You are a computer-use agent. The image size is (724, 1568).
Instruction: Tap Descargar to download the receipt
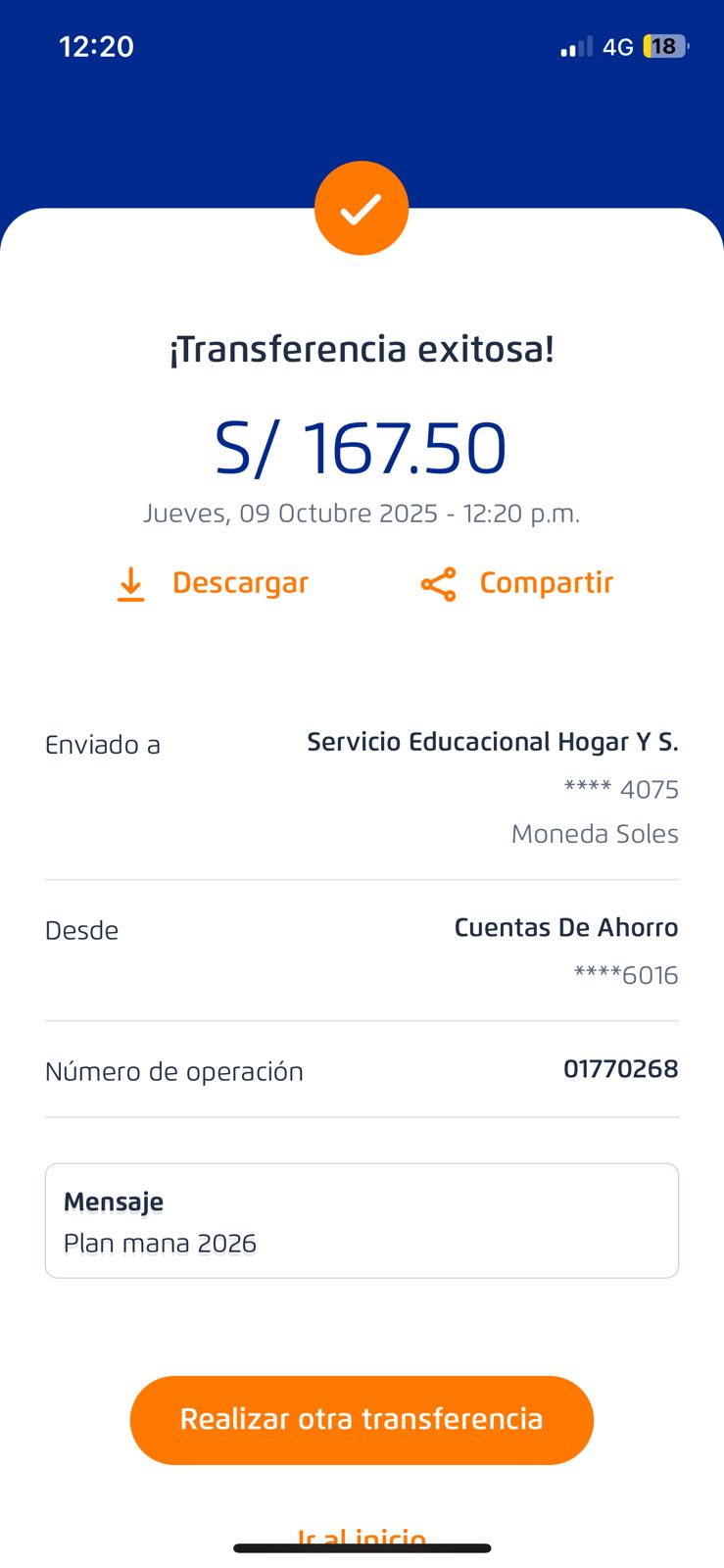tap(213, 583)
